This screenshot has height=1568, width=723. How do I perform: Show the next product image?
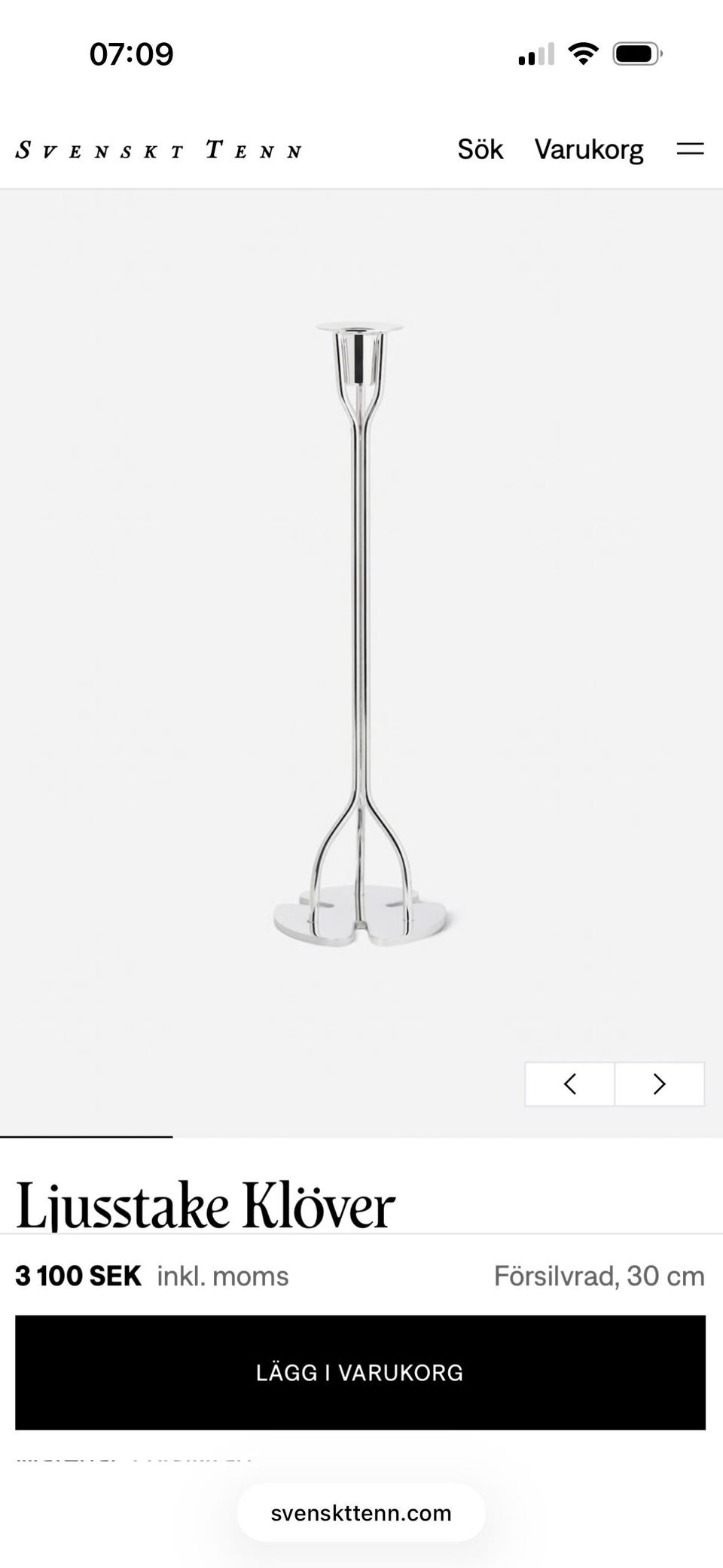tap(660, 1084)
